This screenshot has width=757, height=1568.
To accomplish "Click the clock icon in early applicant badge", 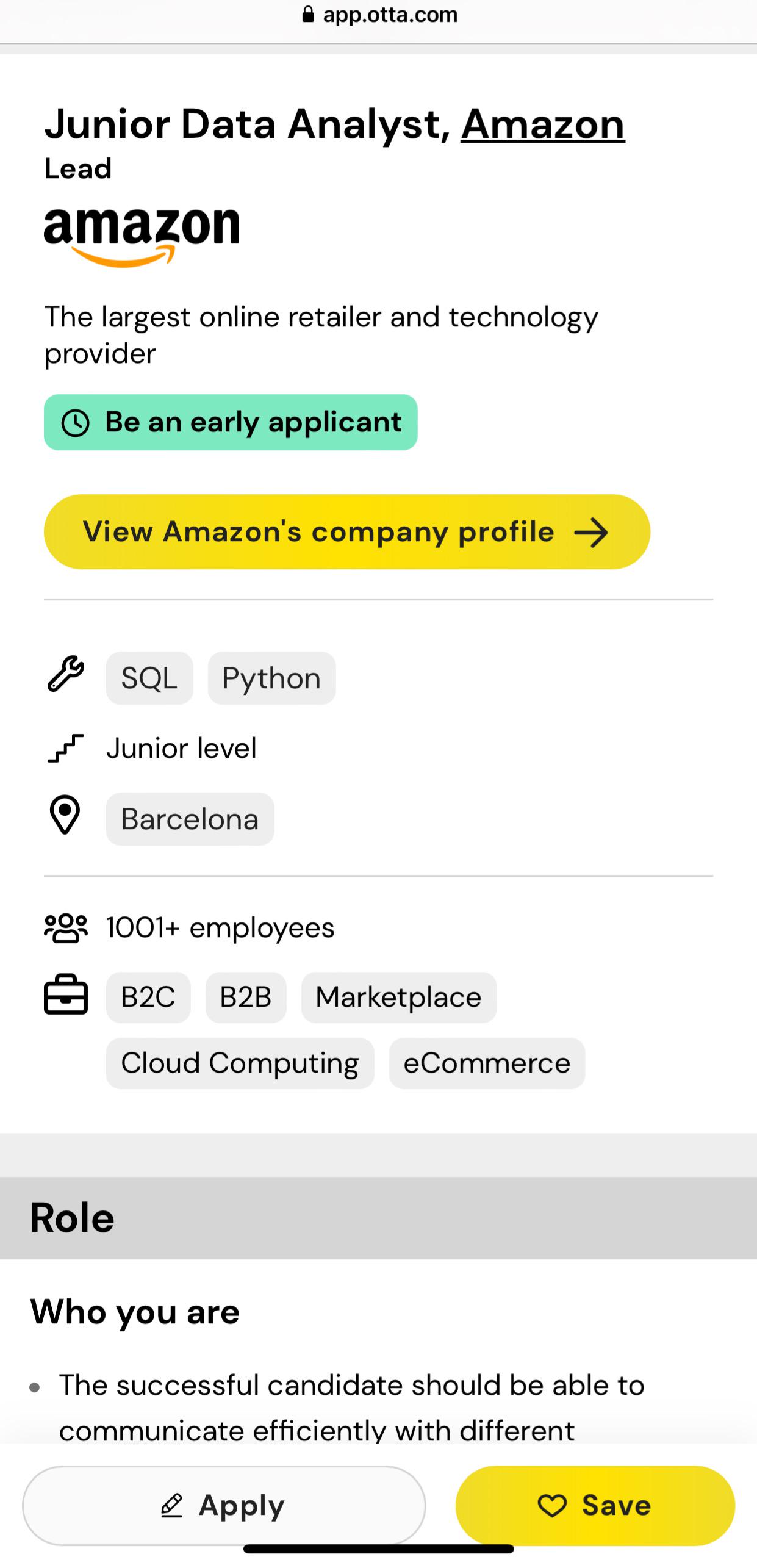I will pyautogui.click(x=77, y=422).
